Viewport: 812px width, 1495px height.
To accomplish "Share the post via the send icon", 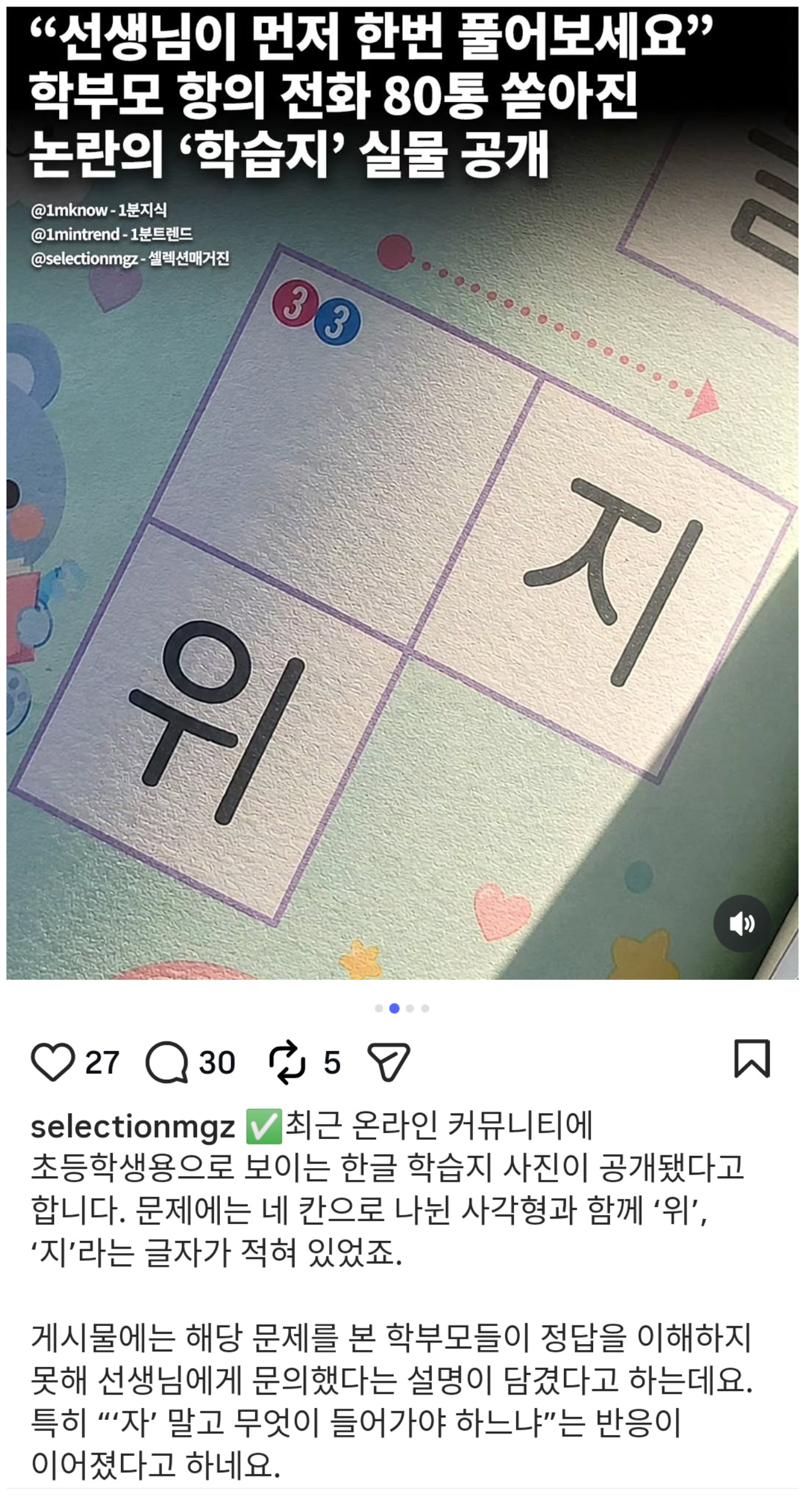I will tap(388, 1063).
